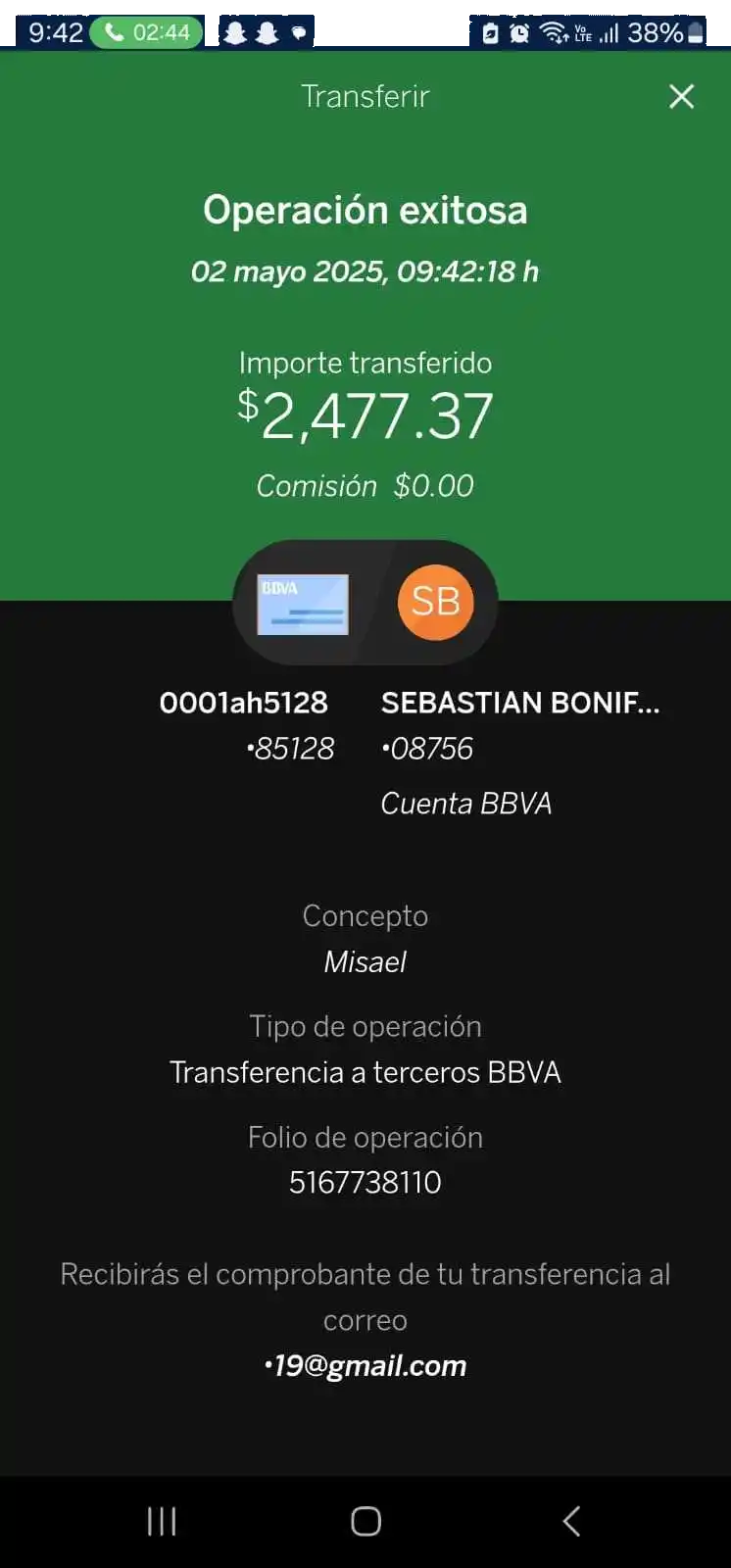Close the transfer confirmation screen
The height and width of the screenshot is (1568, 731).
[681, 96]
